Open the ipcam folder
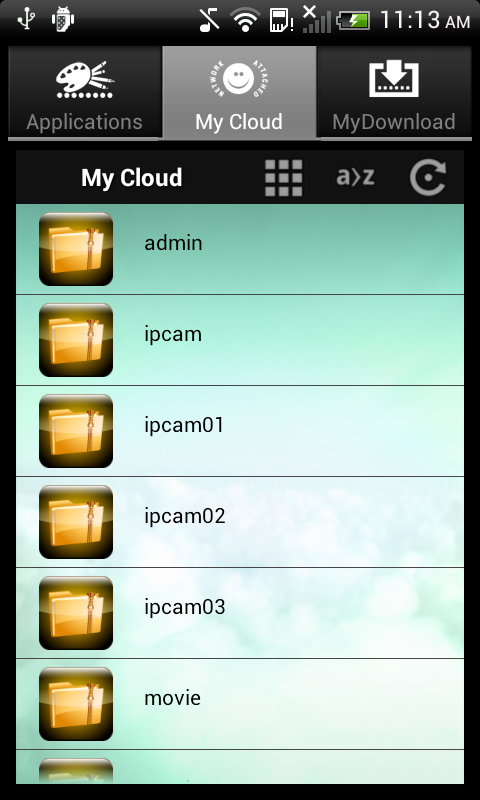Image resolution: width=480 pixels, height=800 pixels. (240, 340)
